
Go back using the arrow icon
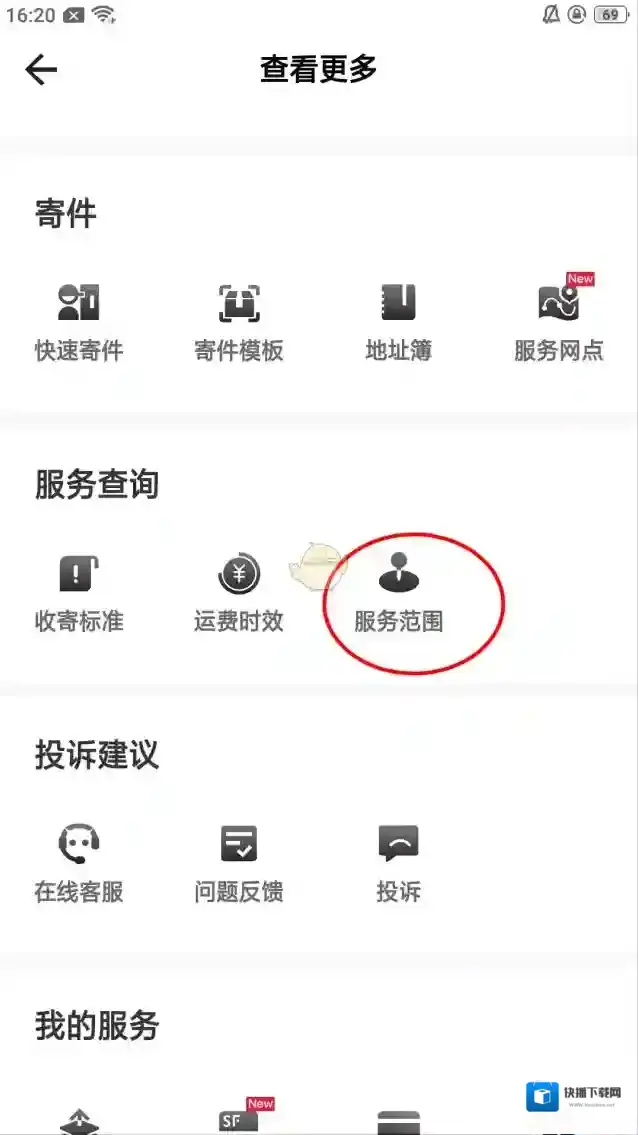point(42,69)
